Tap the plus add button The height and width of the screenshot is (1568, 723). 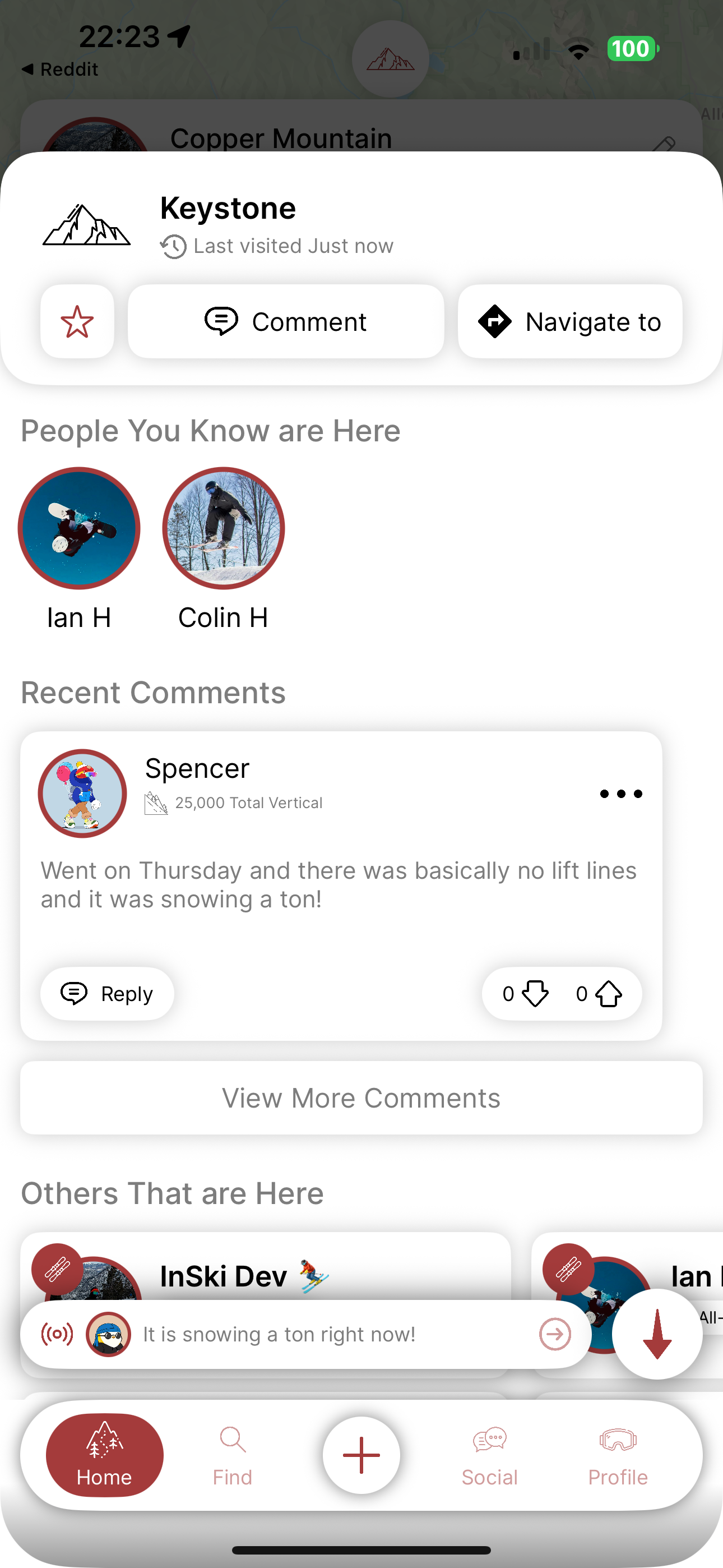pos(361,1455)
